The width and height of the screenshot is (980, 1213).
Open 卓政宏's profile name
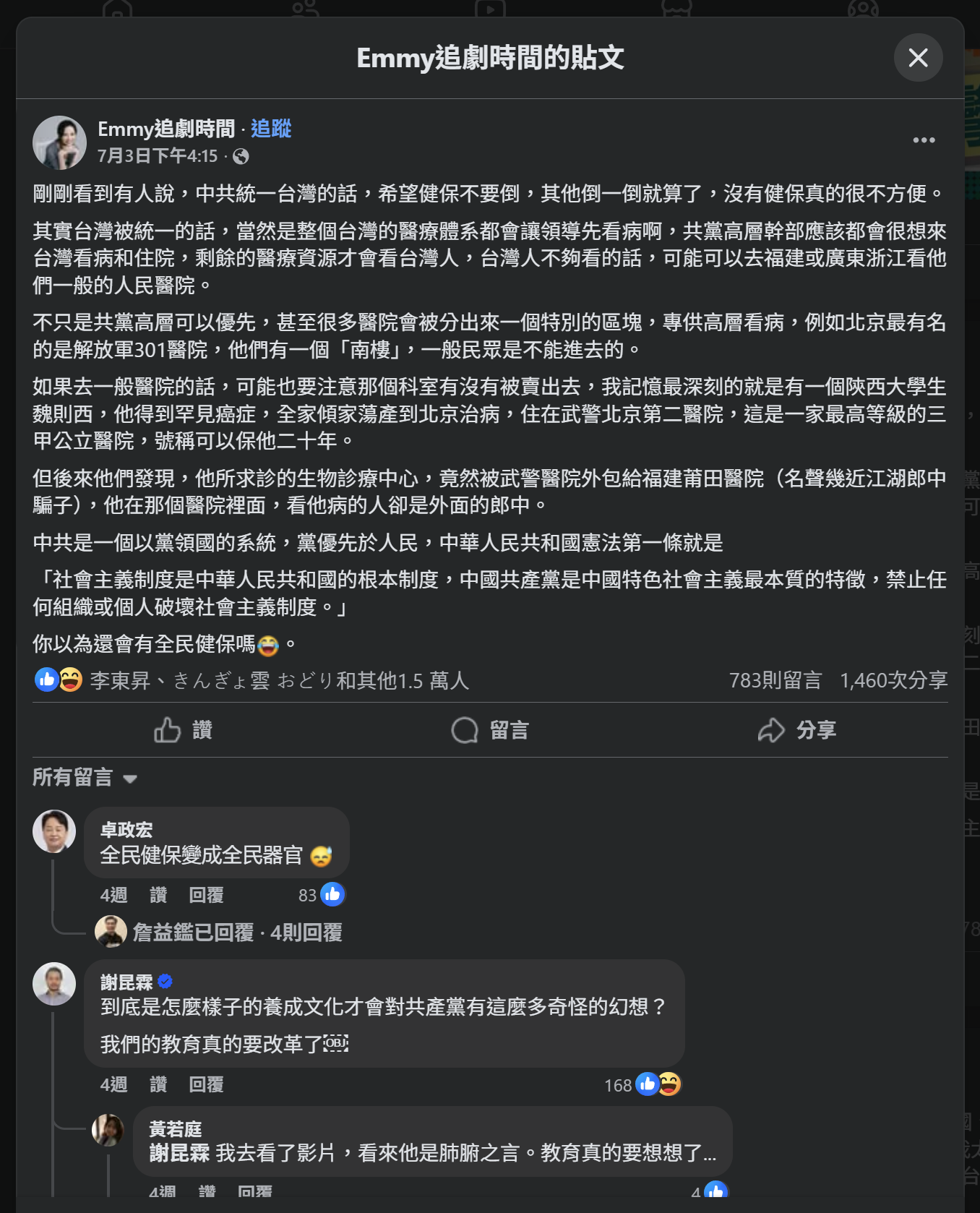126,830
